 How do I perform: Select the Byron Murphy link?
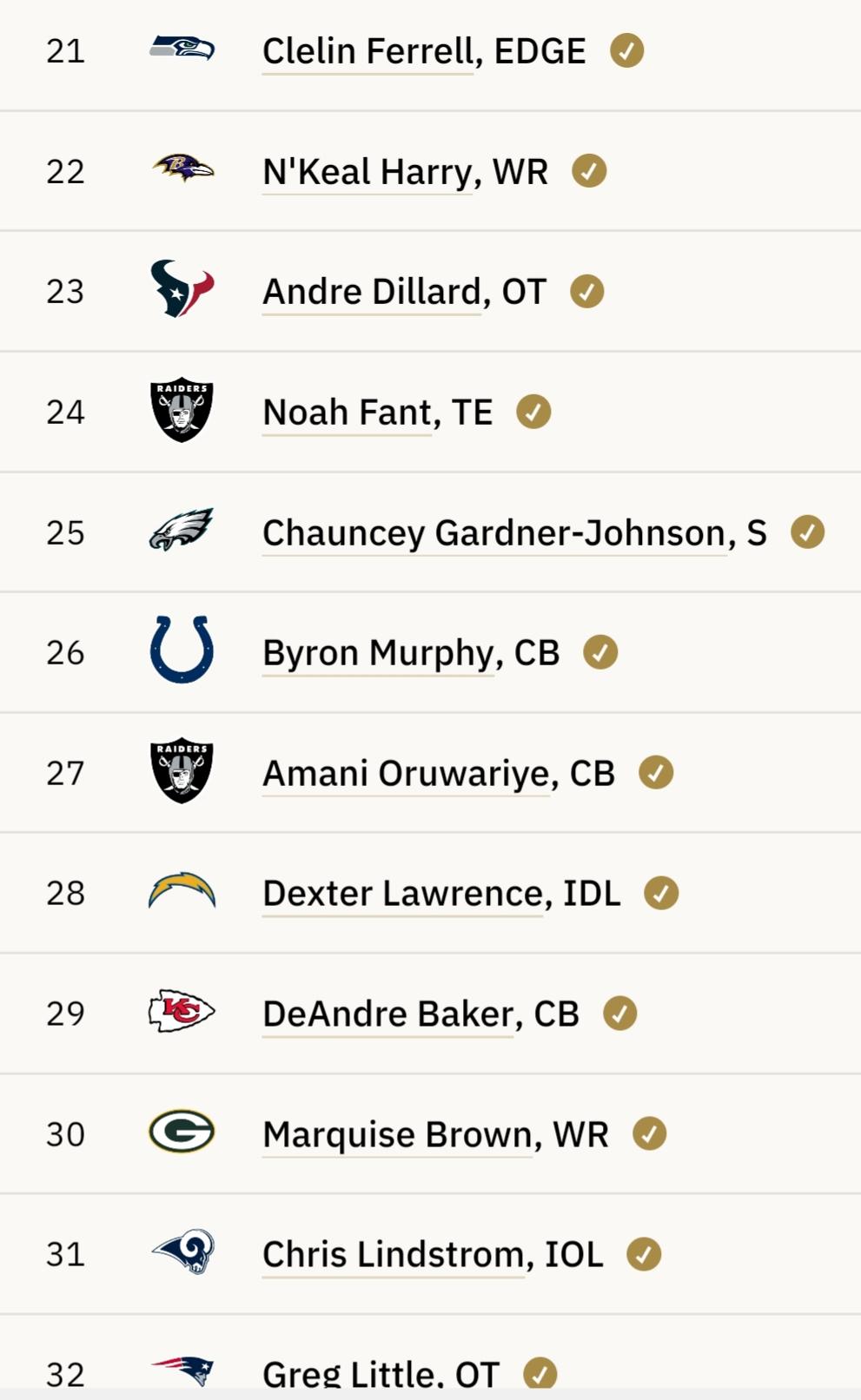[379, 653]
